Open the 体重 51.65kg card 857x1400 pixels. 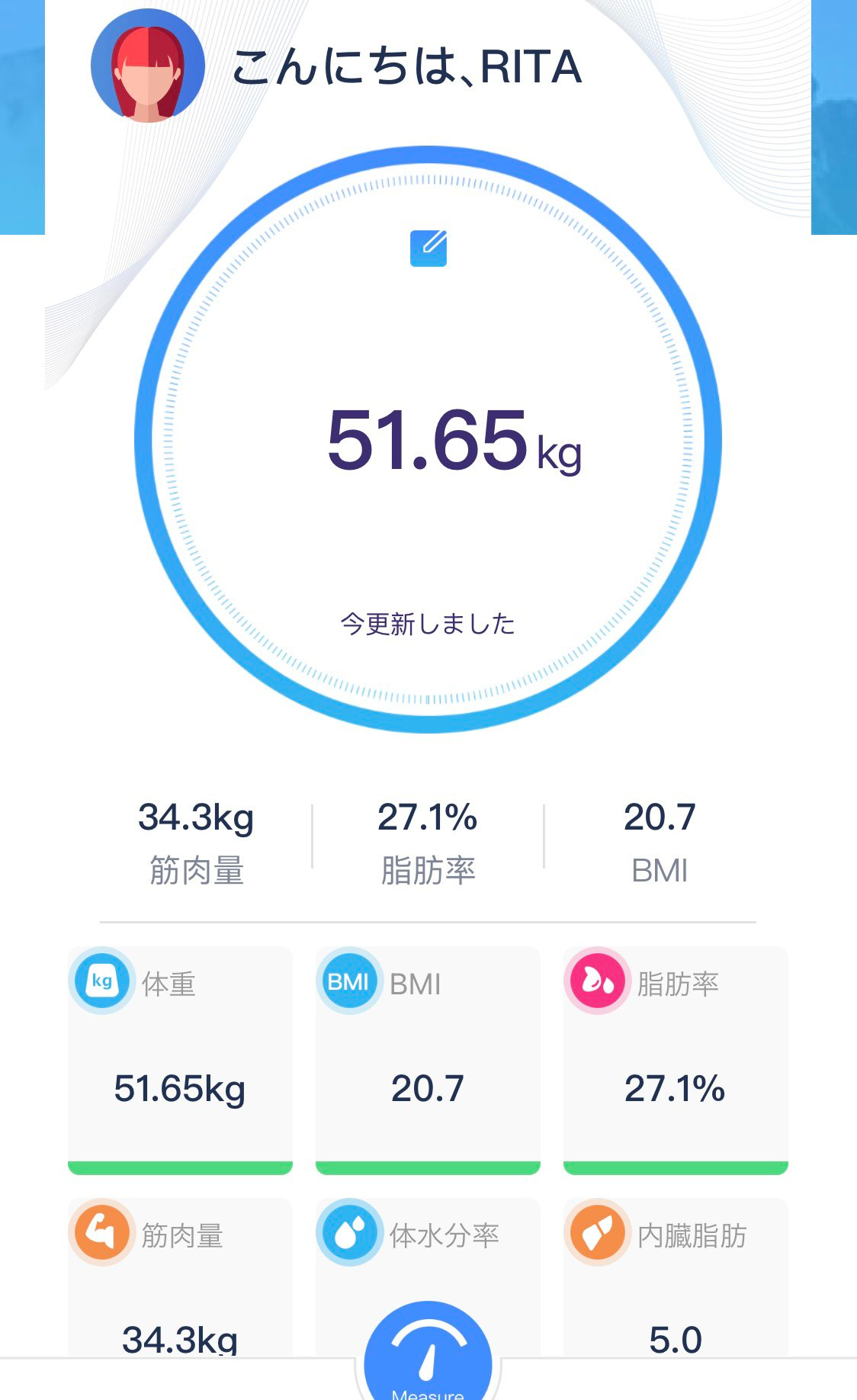pyautogui.click(x=180, y=1060)
